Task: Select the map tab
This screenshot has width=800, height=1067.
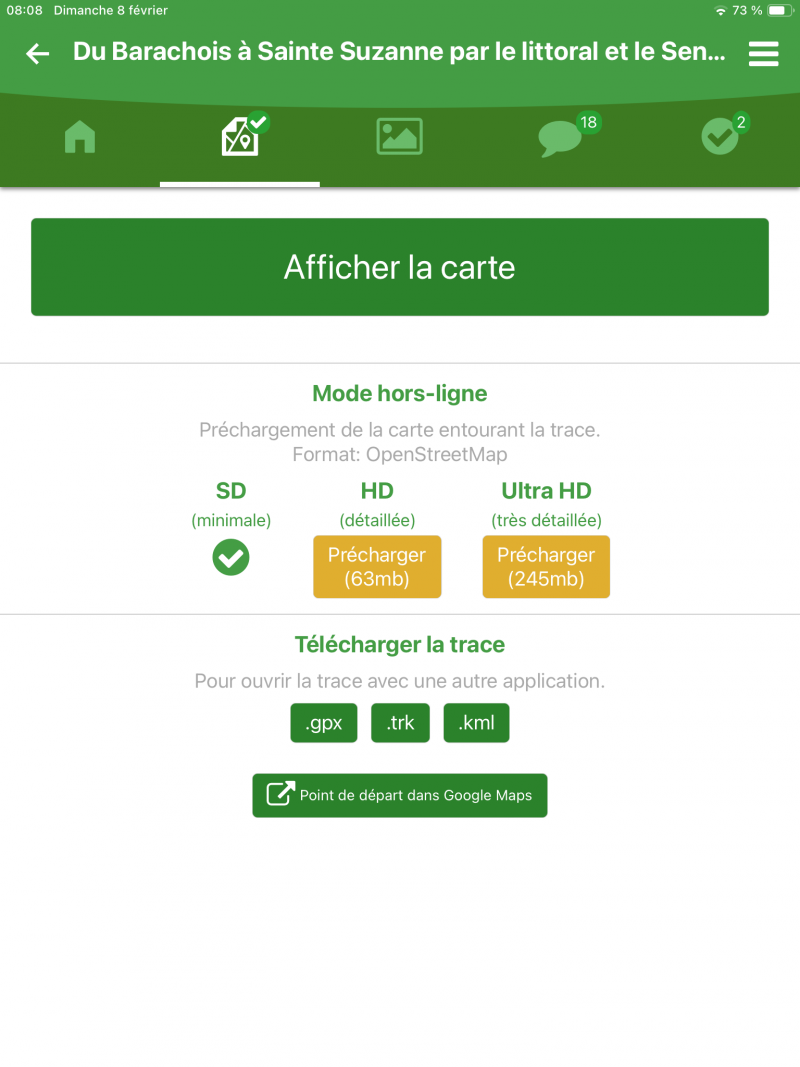Action: click(x=240, y=137)
